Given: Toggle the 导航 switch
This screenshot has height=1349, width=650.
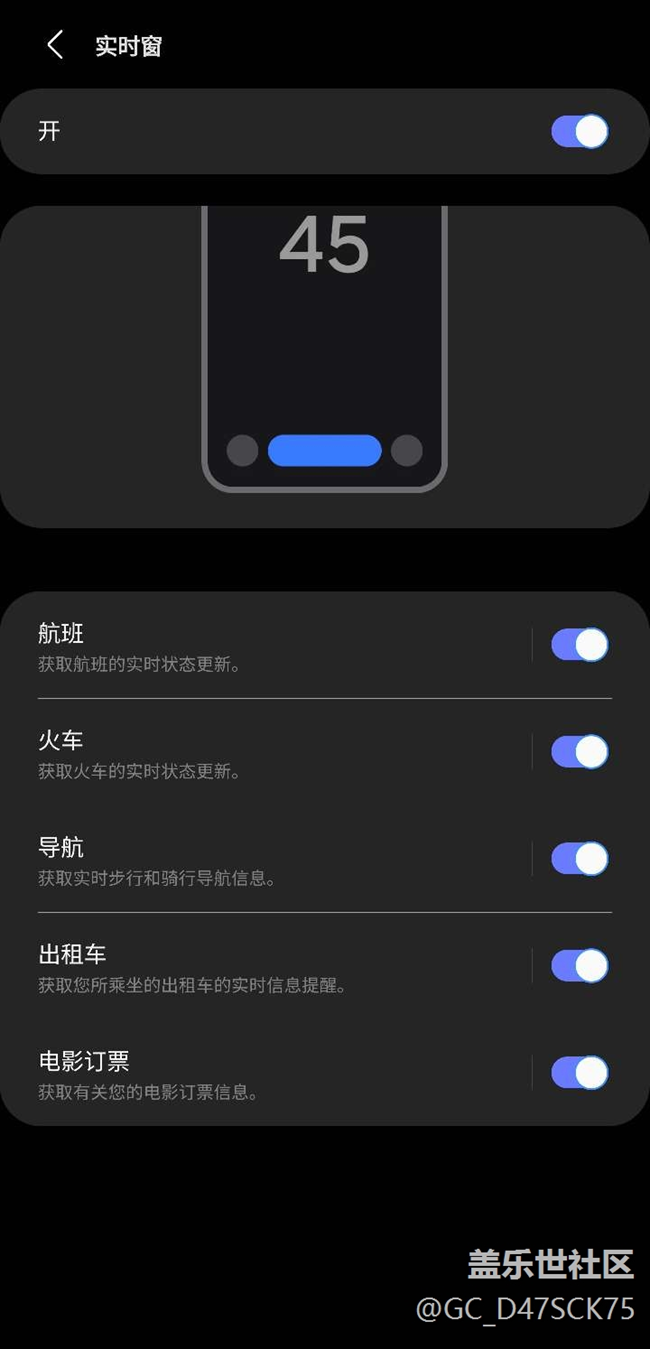Looking at the screenshot, I should coord(579,859).
